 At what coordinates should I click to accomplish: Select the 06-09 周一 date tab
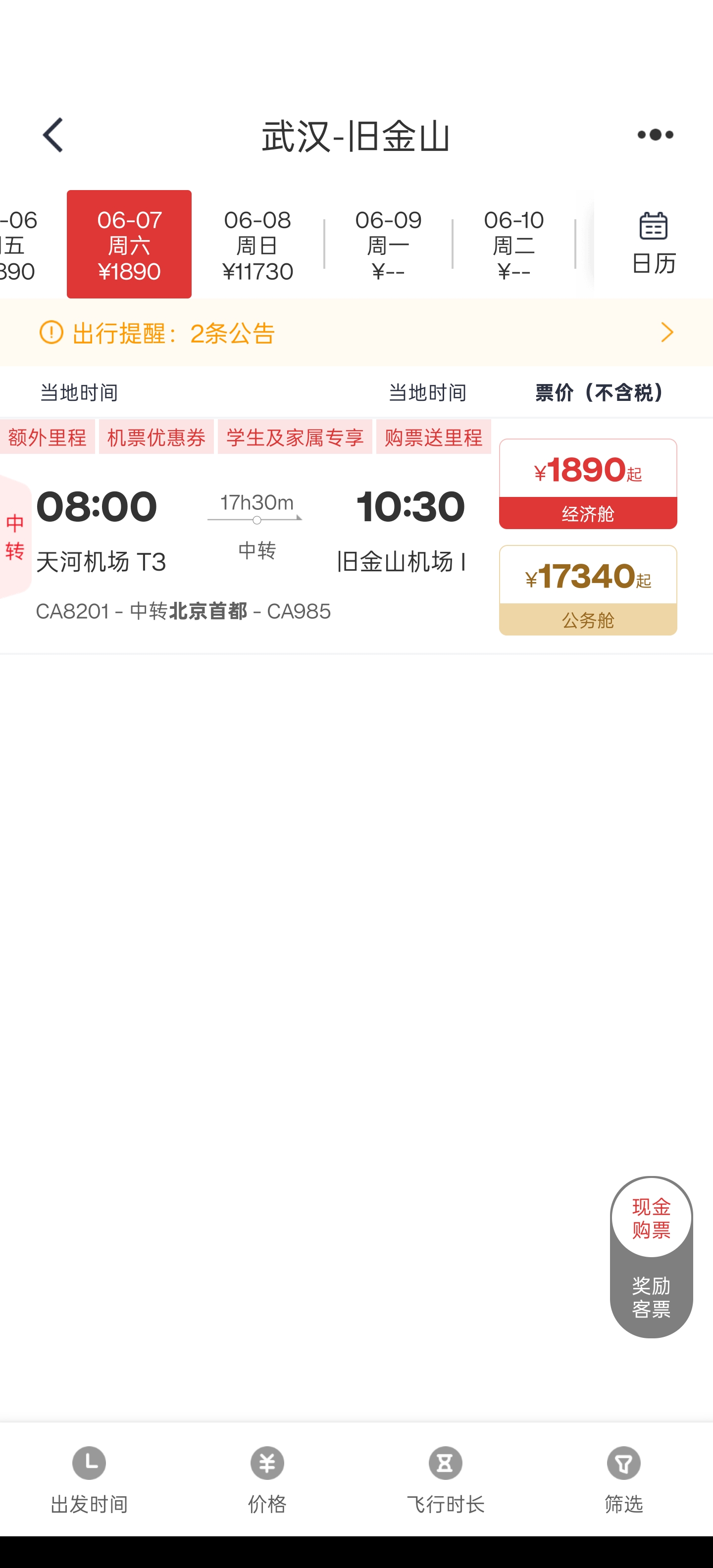(388, 245)
